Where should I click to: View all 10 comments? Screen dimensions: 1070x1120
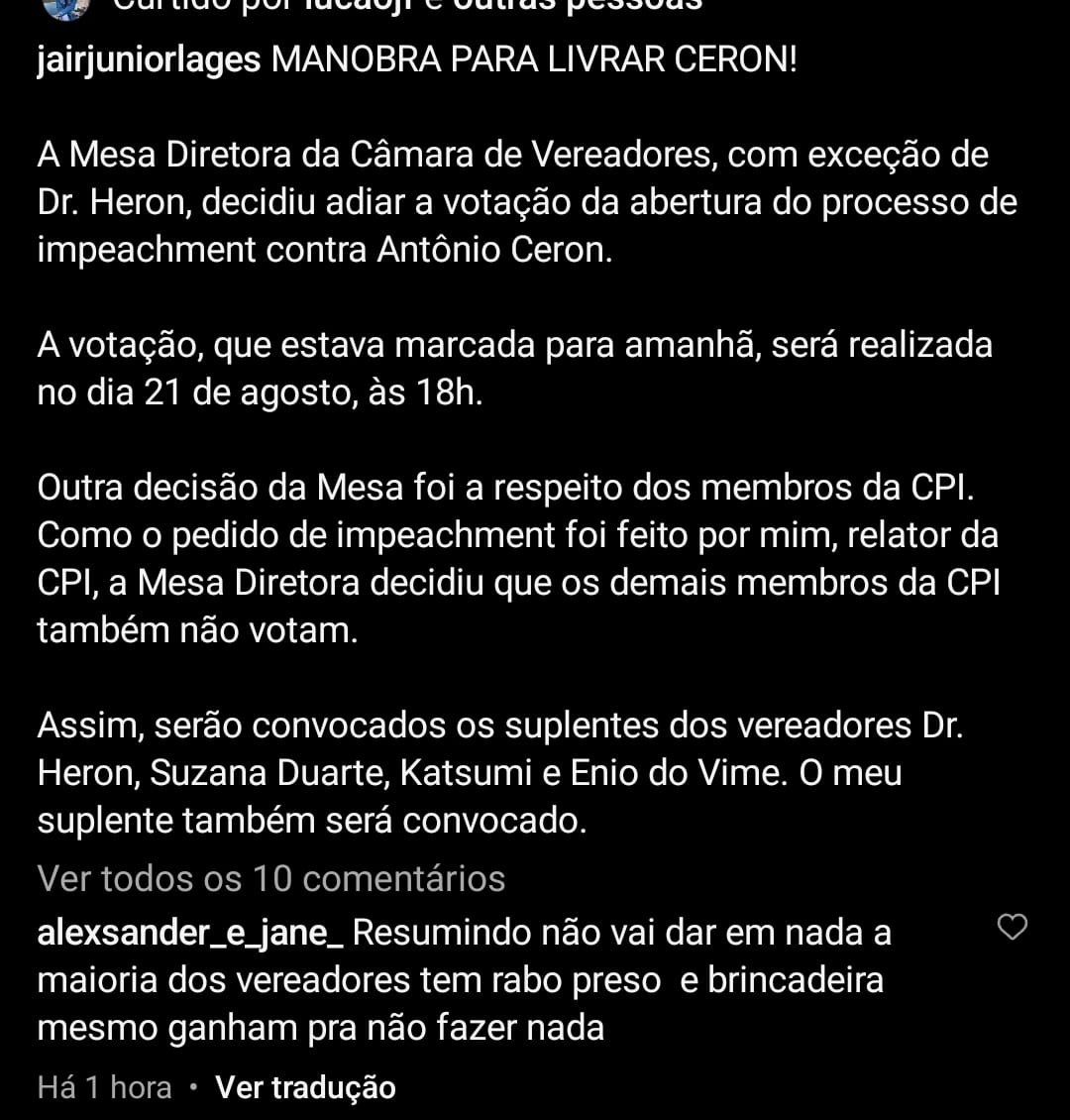[x=271, y=878]
